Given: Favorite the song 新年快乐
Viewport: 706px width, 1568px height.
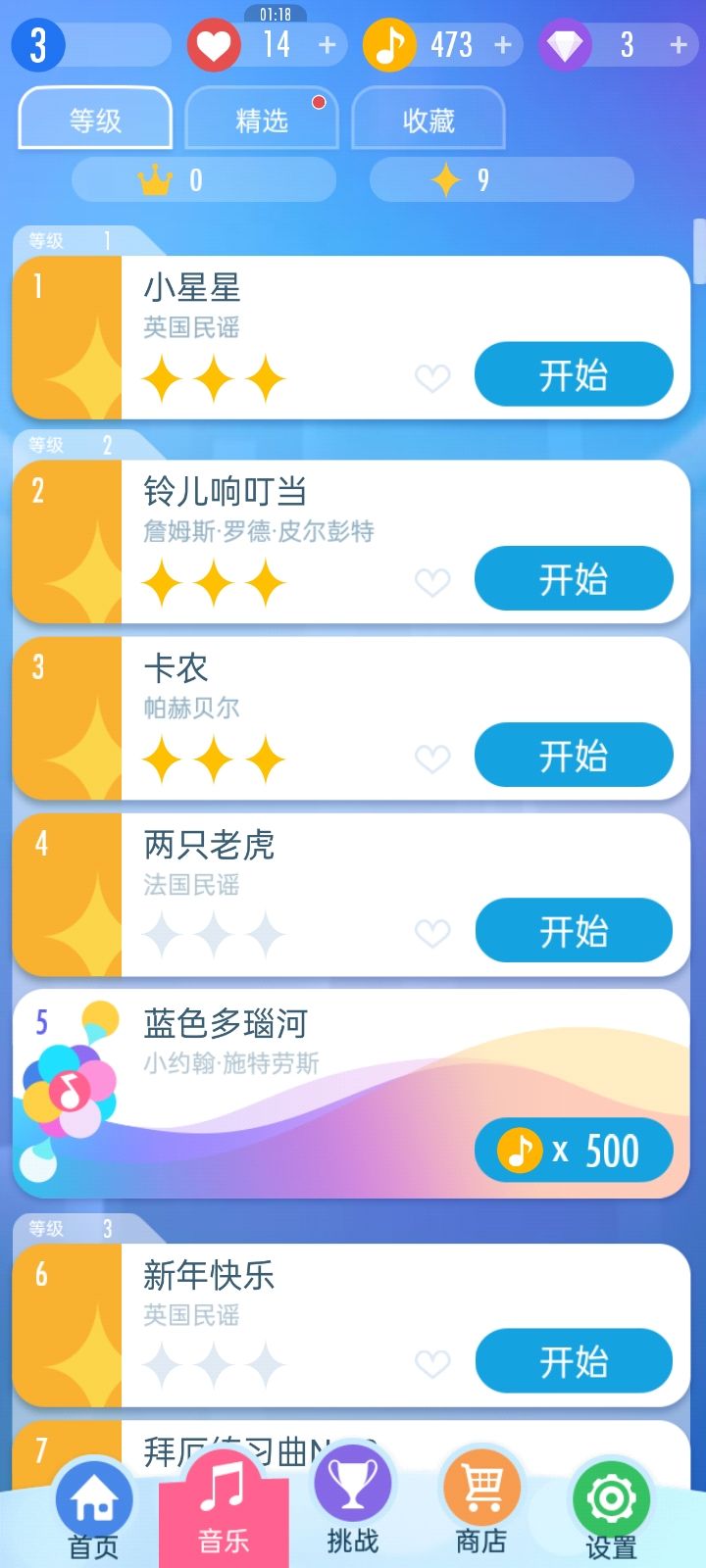Looking at the screenshot, I should pyautogui.click(x=432, y=1362).
